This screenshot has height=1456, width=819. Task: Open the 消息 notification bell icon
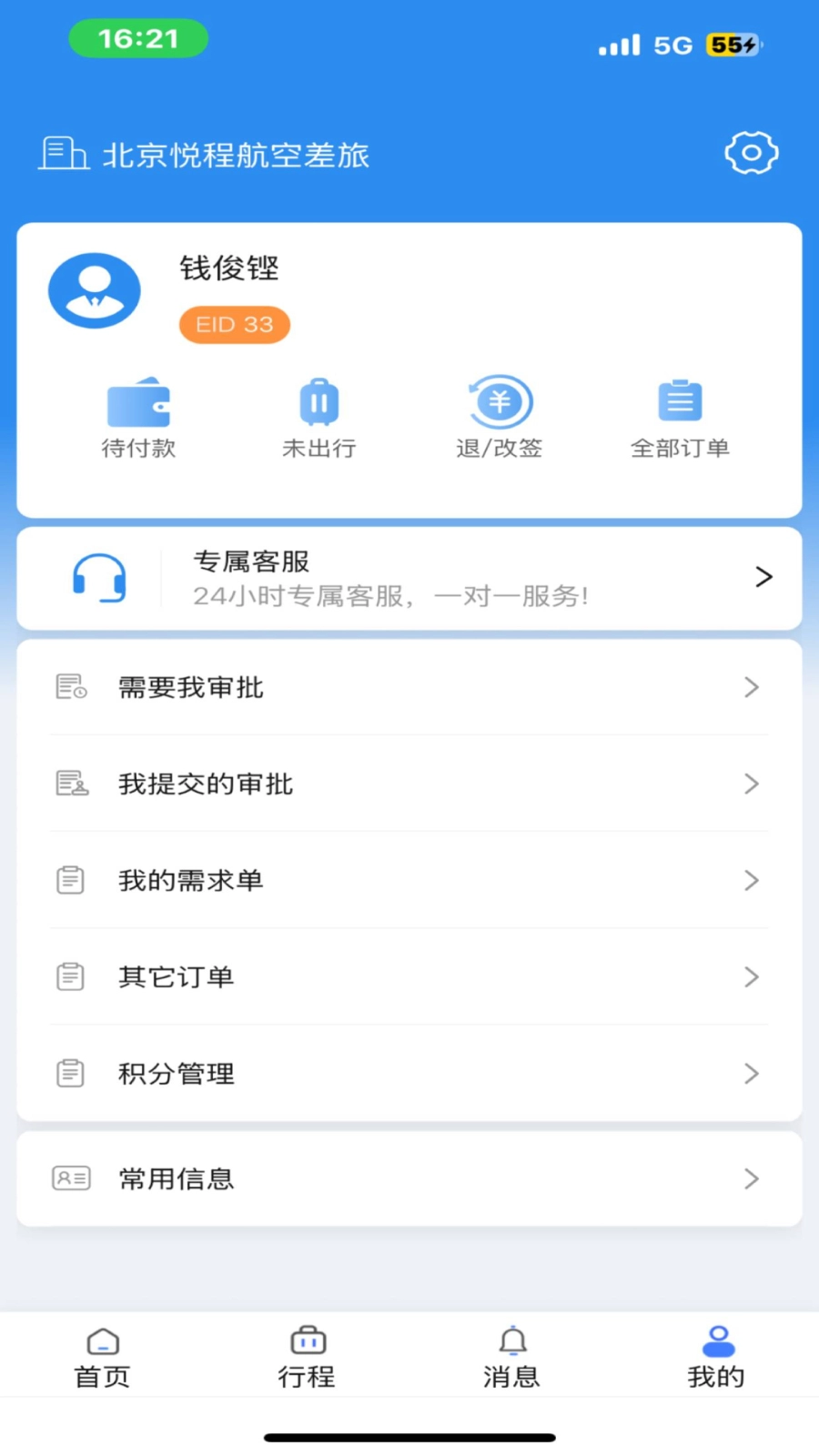tap(511, 1340)
